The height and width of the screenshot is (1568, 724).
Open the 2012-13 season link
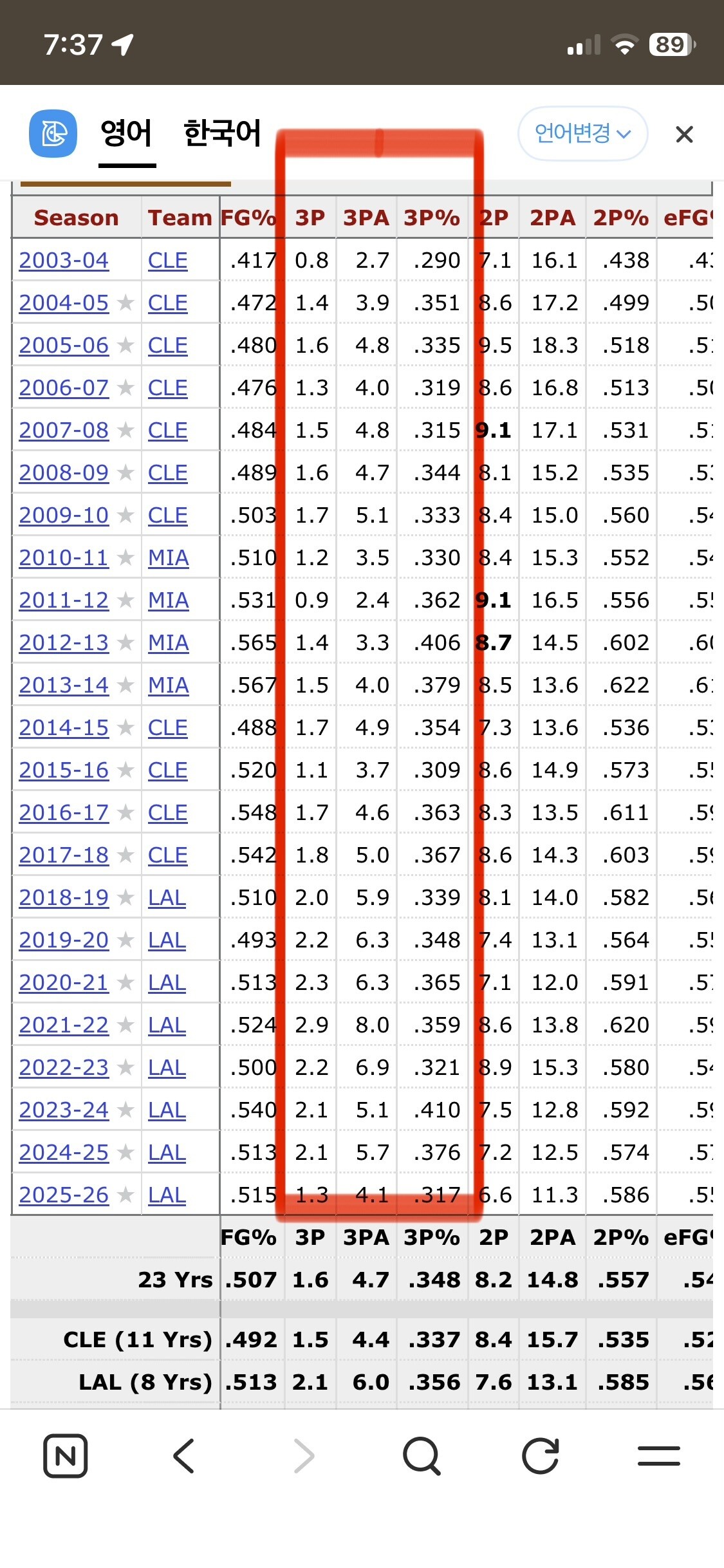click(64, 643)
